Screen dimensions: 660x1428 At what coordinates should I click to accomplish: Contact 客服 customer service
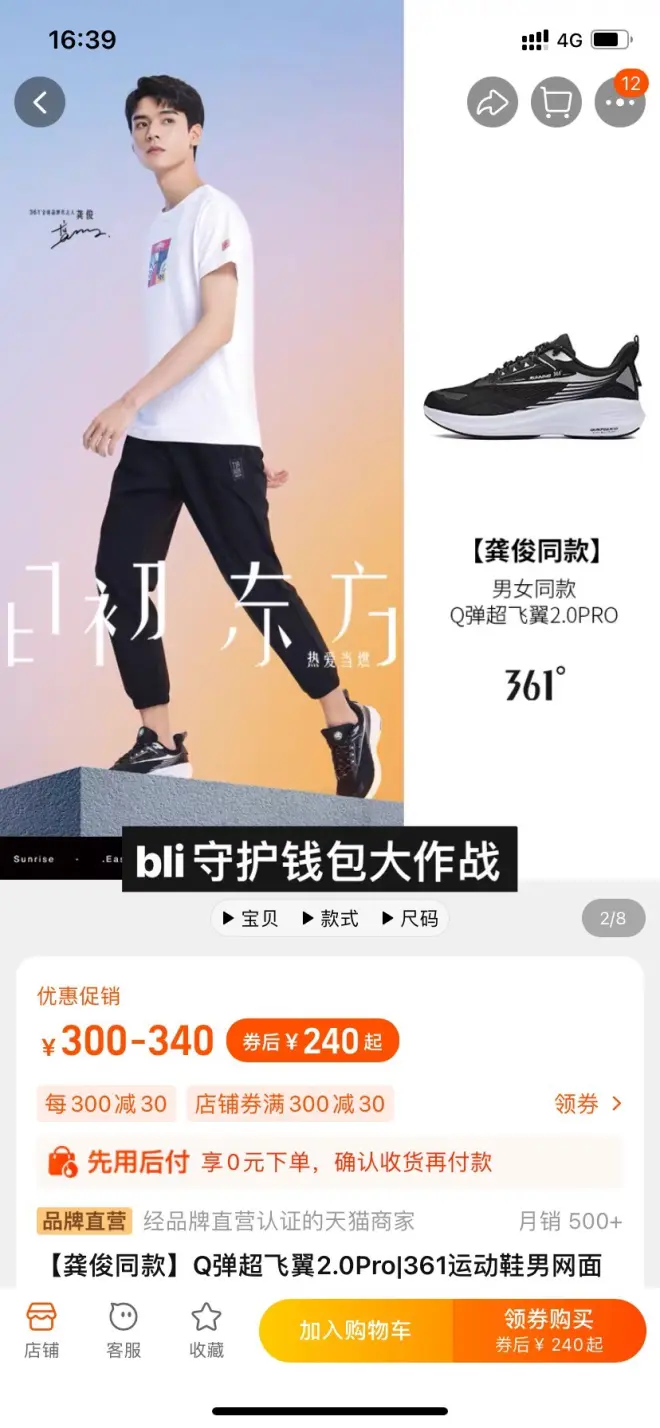pos(123,1330)
